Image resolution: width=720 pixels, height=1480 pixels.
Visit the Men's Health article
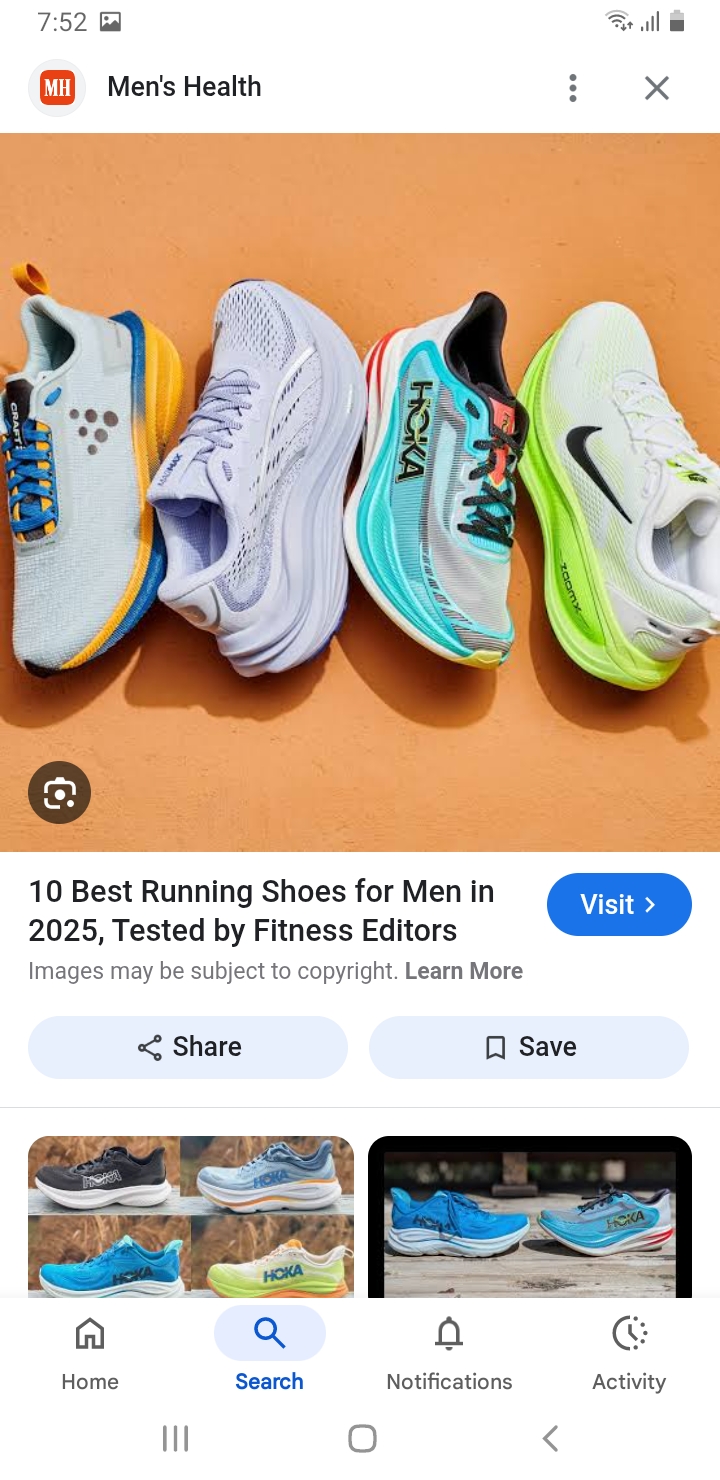click(618, 904)
